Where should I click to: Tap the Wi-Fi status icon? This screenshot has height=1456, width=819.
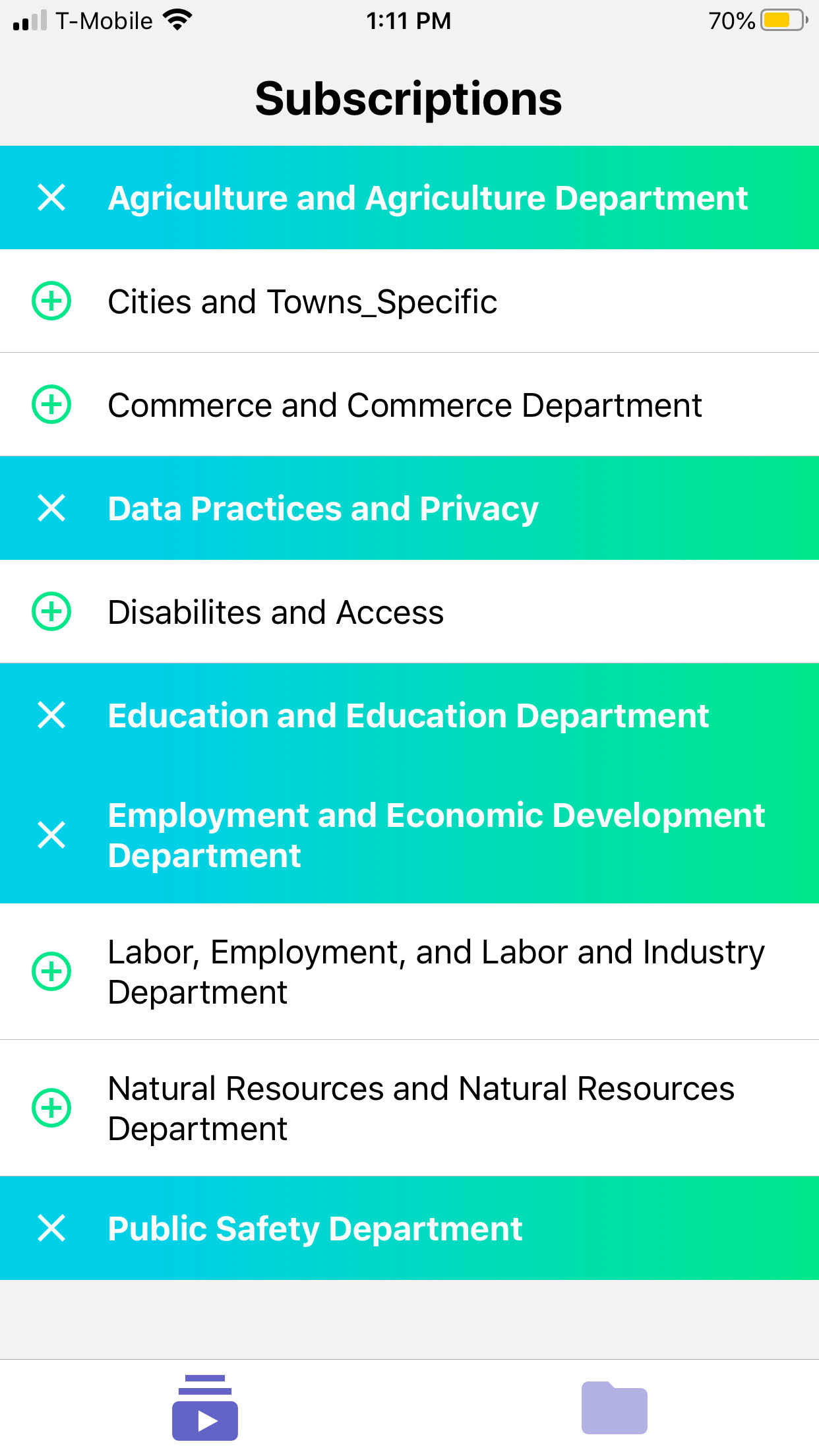coord(175,19)
